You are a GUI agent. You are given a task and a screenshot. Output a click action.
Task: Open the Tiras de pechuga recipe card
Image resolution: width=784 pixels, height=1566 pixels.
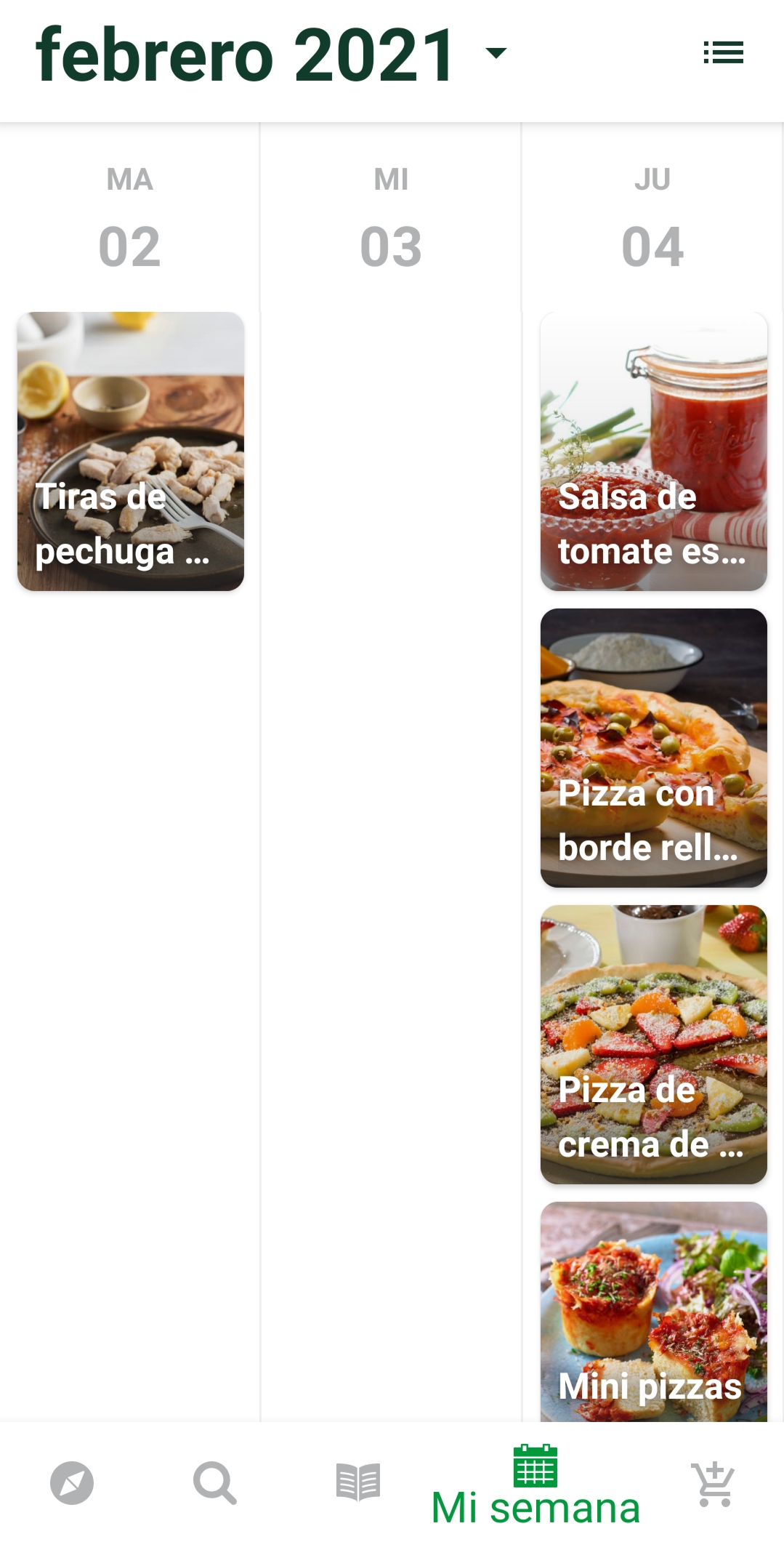tap(131, 451)
